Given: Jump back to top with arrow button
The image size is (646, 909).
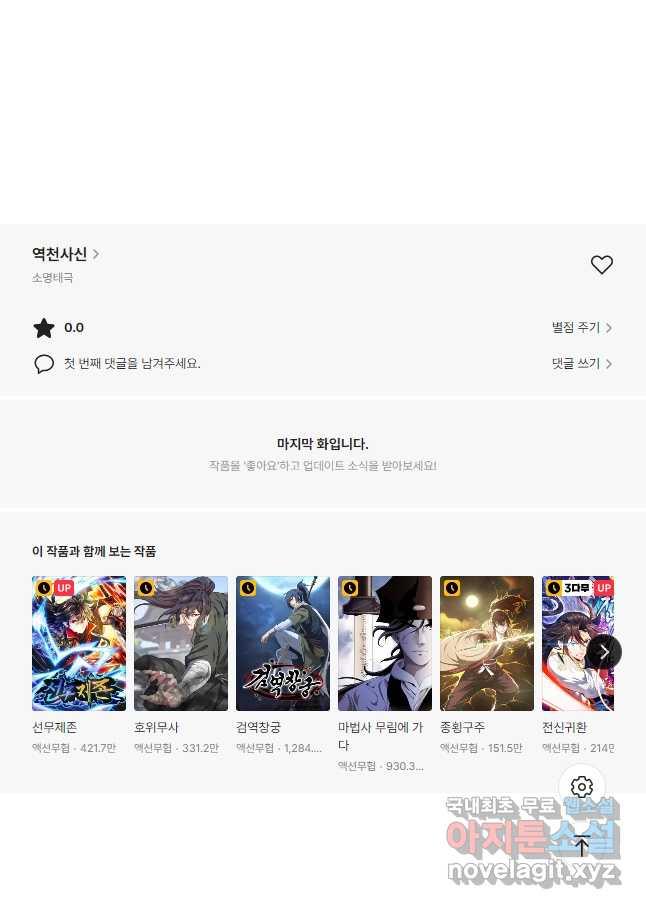Looking at the screenshot, I should (582, 846).
